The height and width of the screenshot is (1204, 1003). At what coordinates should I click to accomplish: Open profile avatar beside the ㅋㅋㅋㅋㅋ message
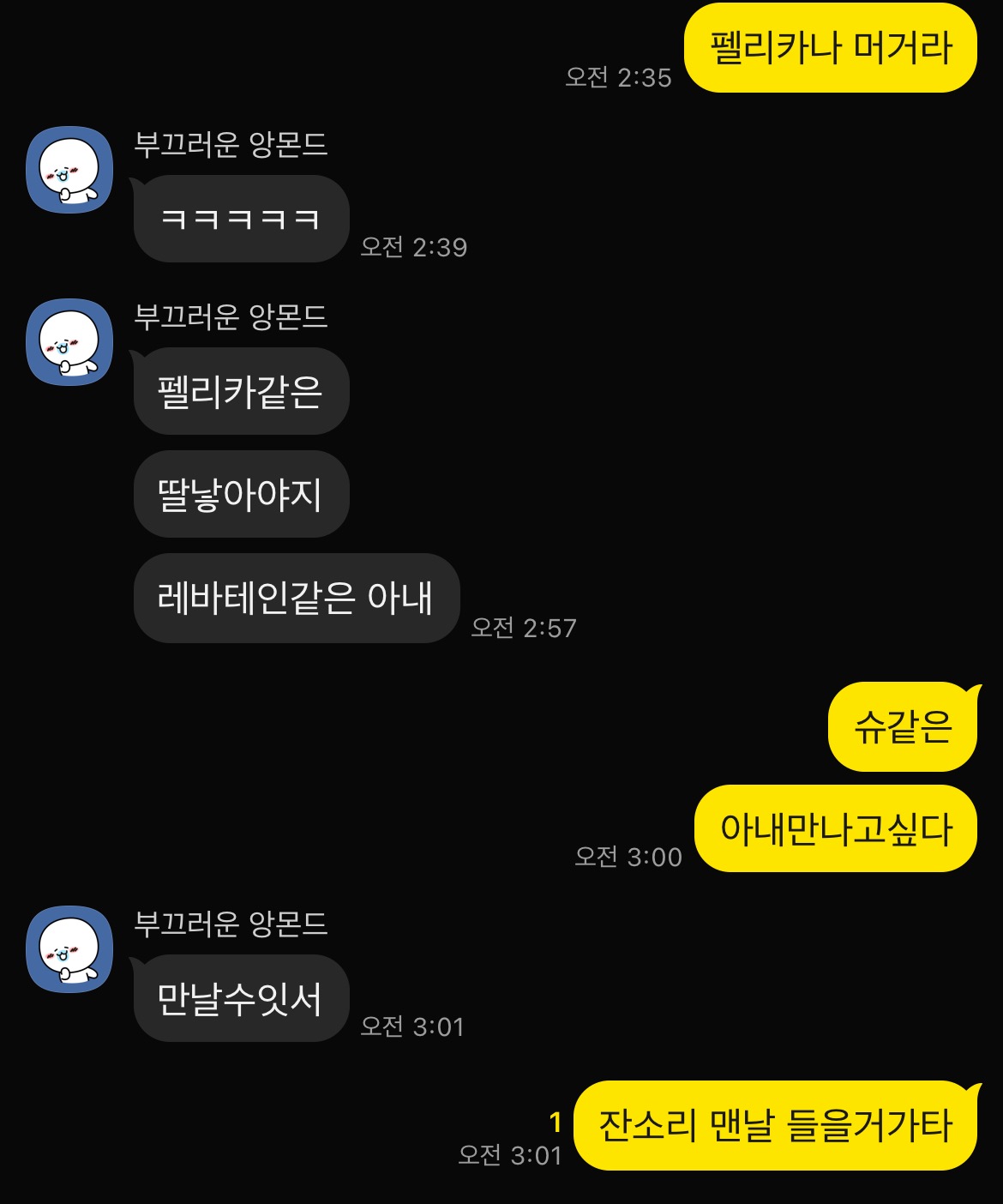[x=69, y=170]
